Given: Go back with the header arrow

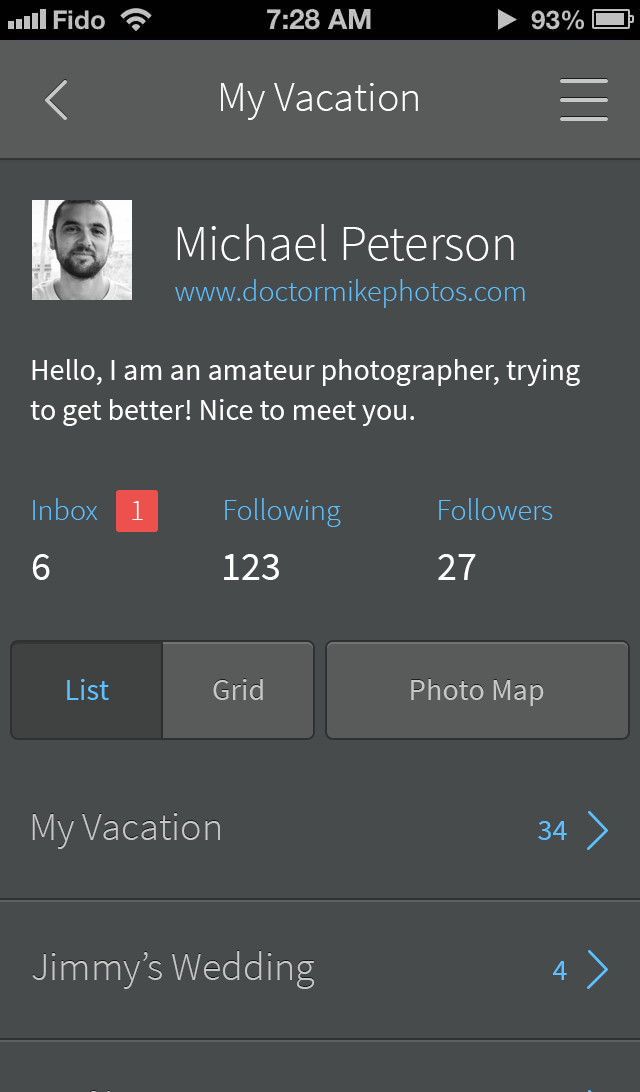Looking at the screenshot, I should [56, 100].
